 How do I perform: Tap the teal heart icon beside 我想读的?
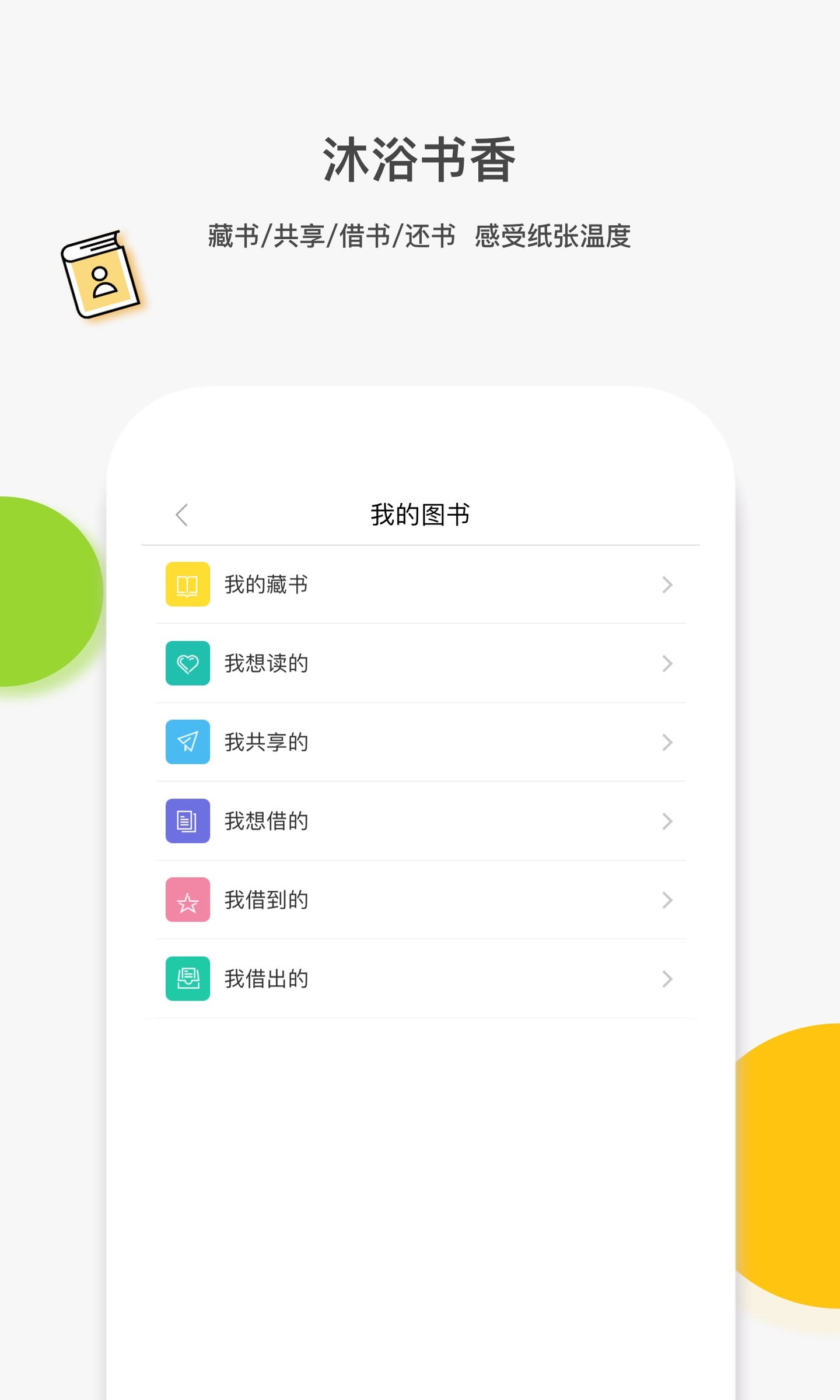coord(188,664)
